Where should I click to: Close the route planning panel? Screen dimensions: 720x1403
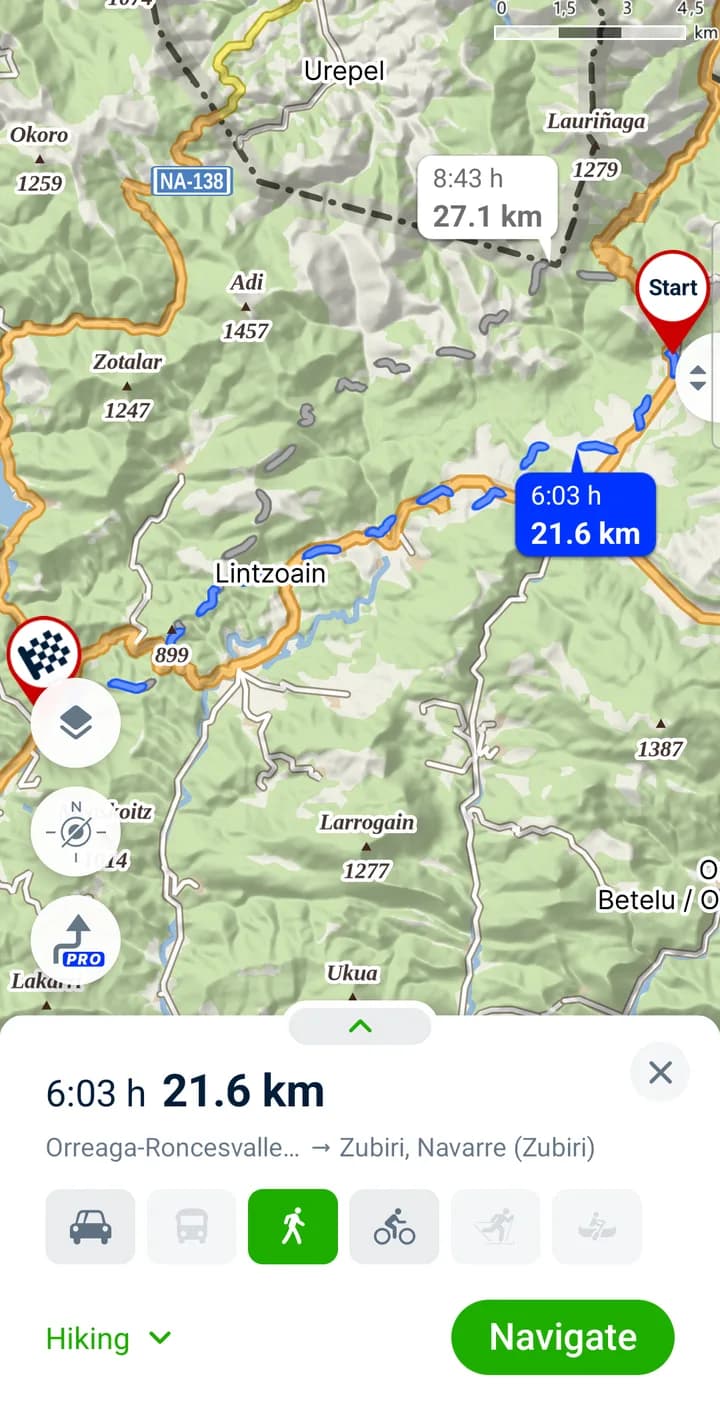660,1072
